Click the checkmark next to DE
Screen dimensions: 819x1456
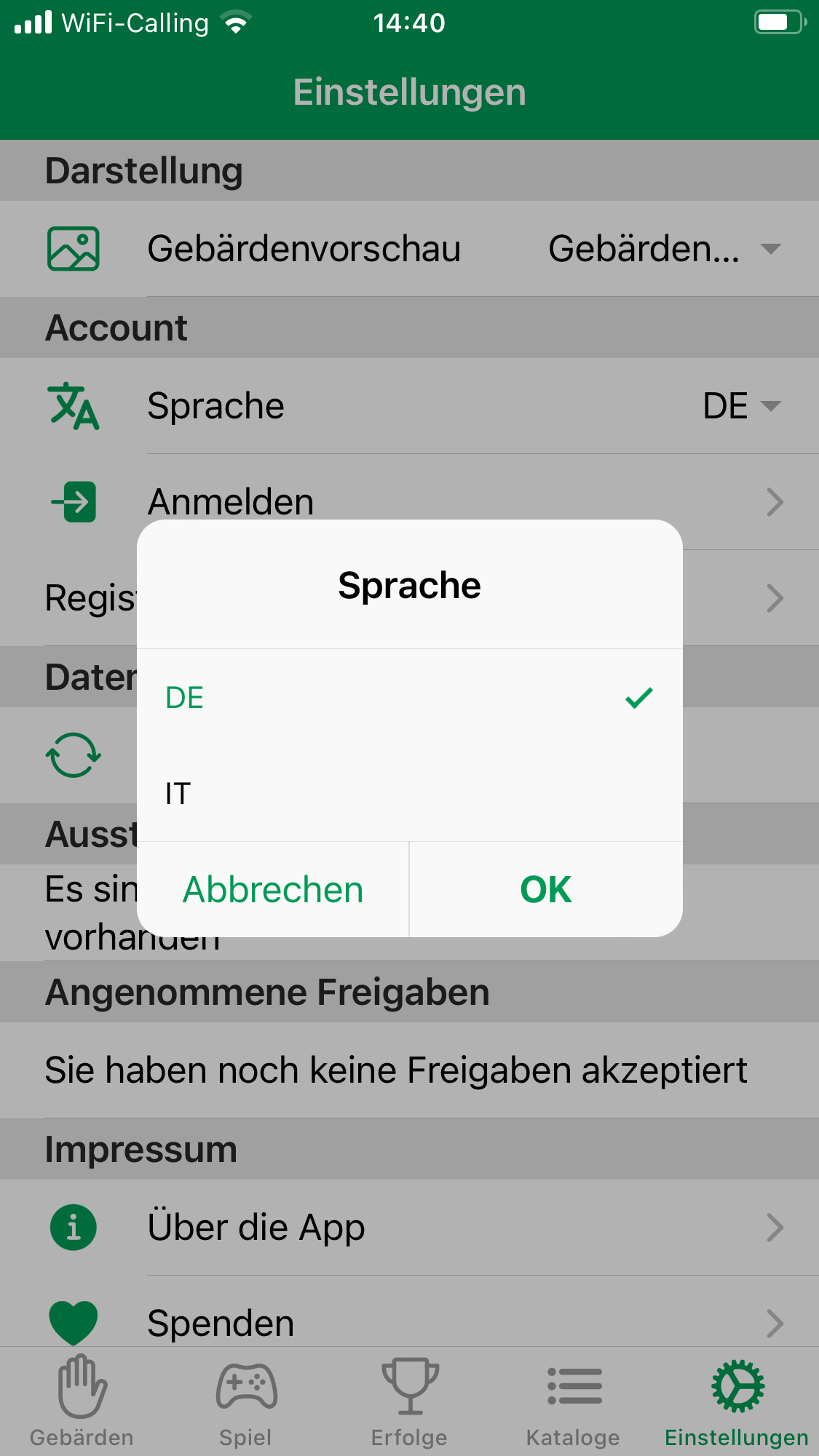[x=638, y=696]
